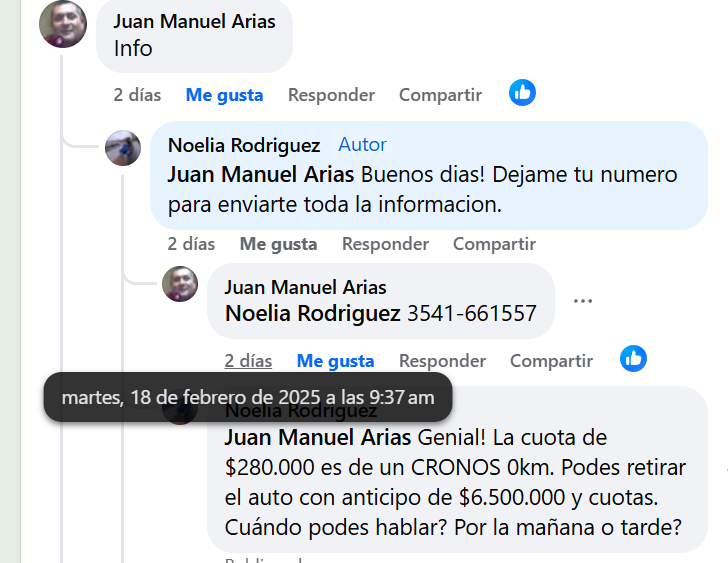Share the "Info" comment

440,95
